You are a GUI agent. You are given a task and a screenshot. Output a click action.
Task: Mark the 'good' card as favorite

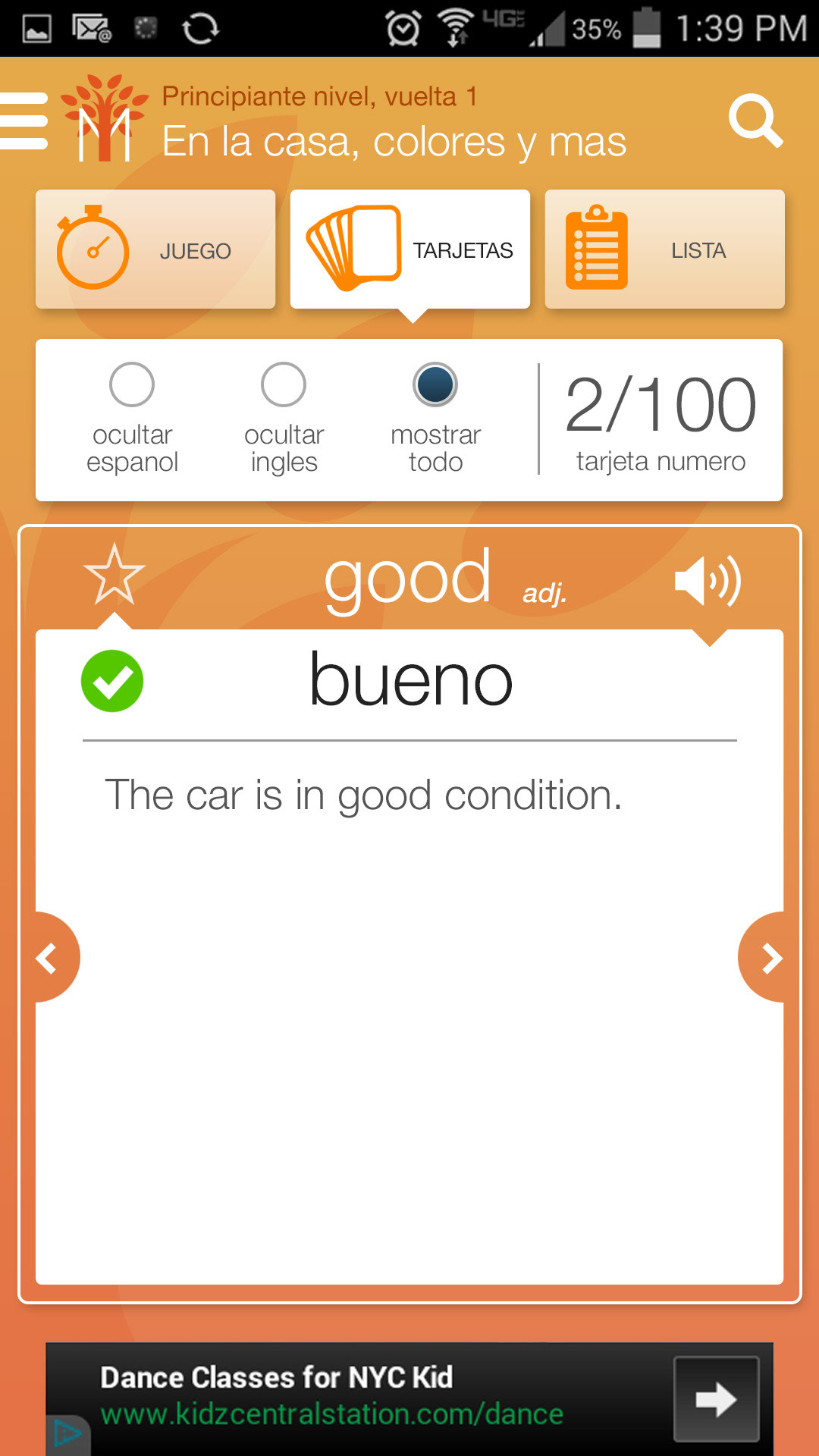(115, 576)
